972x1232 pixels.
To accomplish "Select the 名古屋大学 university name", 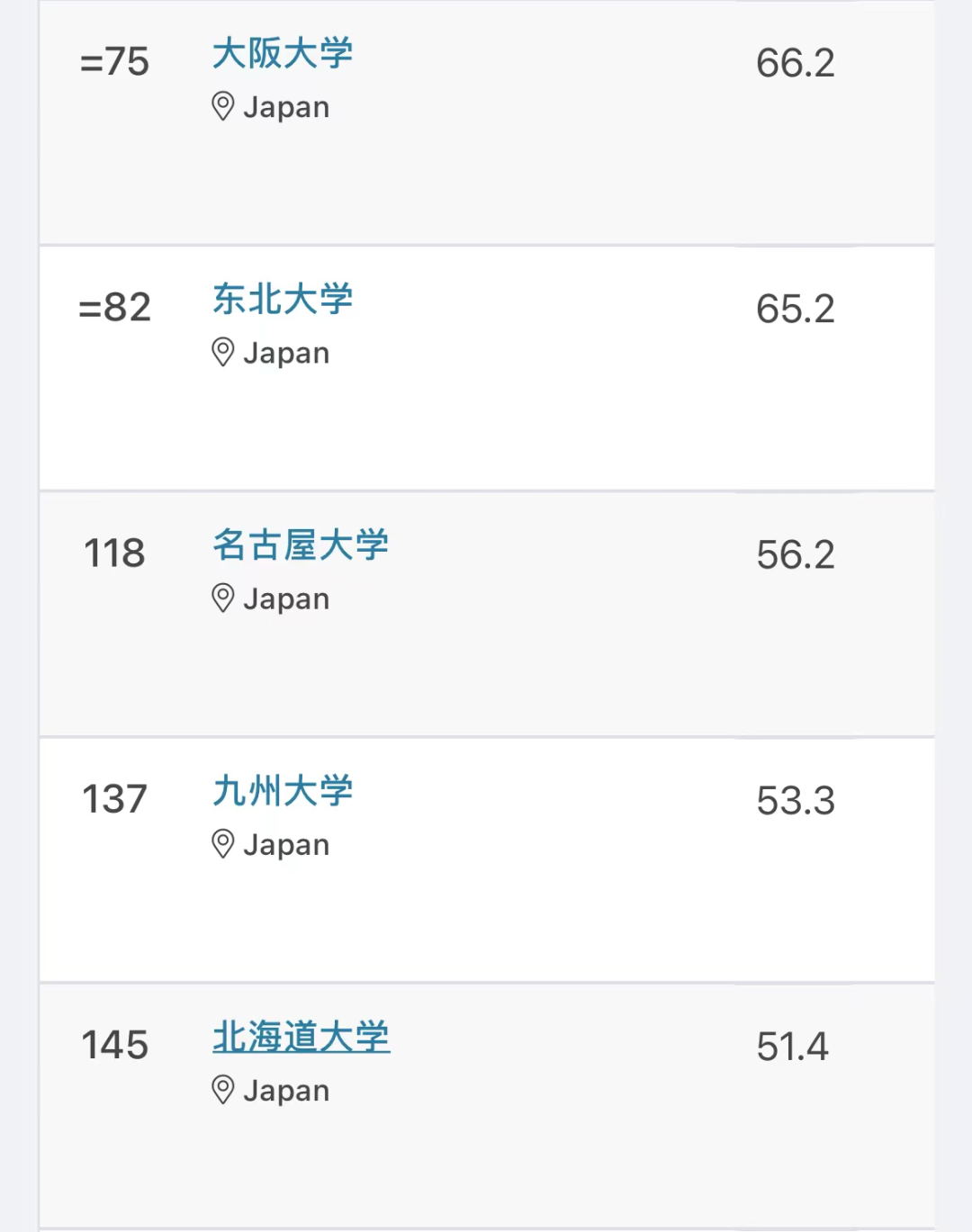I will tap(301, 545).
